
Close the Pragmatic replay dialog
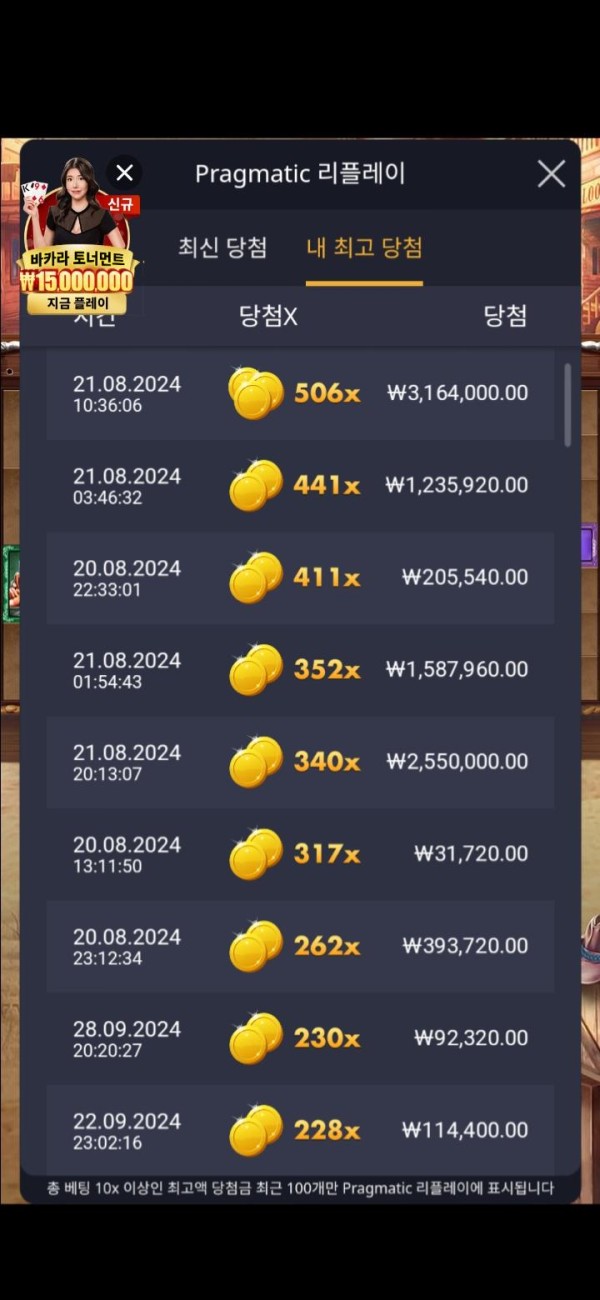(551, 174)
